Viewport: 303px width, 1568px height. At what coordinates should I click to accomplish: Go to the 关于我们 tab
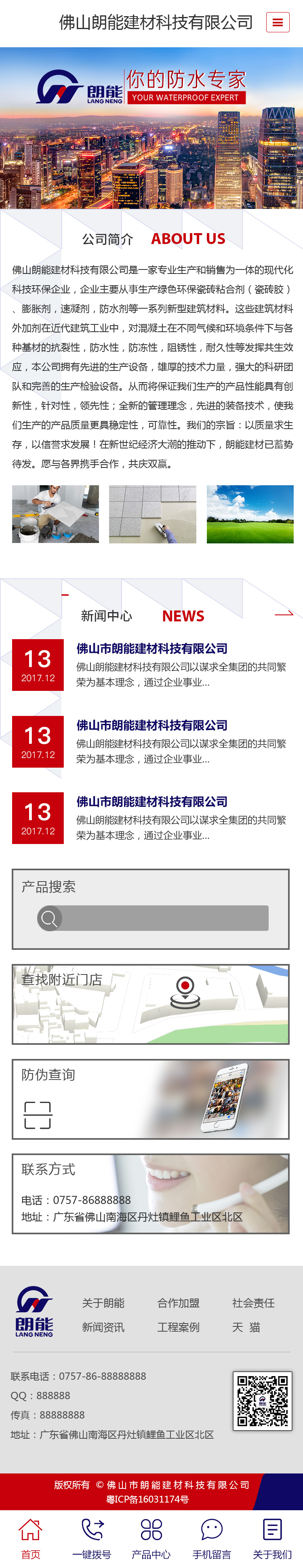272,1538
